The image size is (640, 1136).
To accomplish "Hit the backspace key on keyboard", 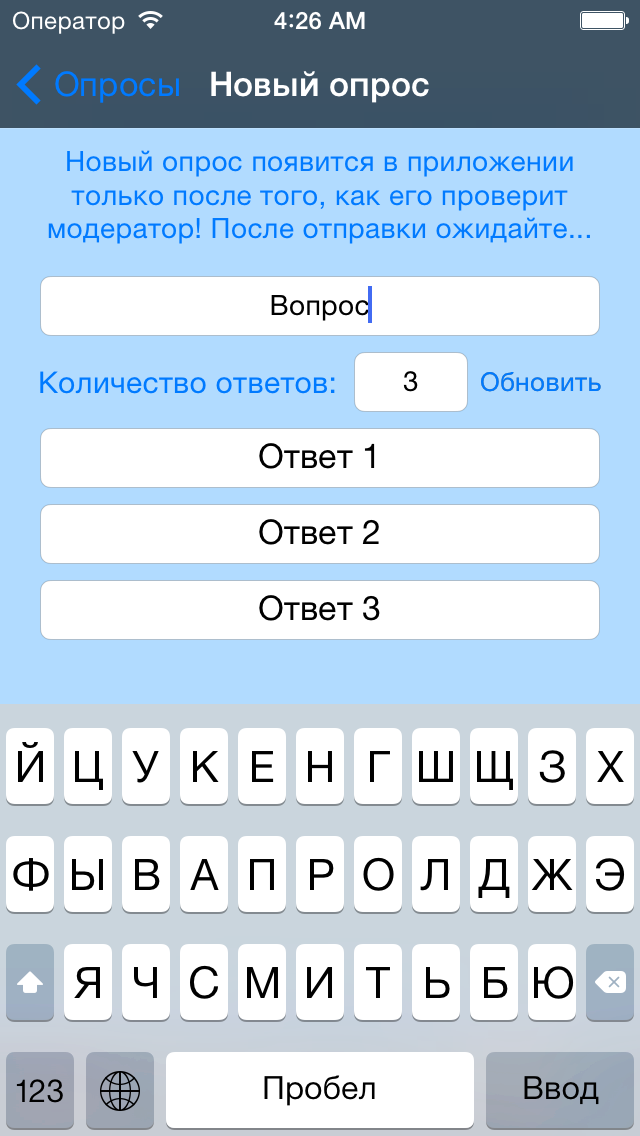I will coord(609,983).
